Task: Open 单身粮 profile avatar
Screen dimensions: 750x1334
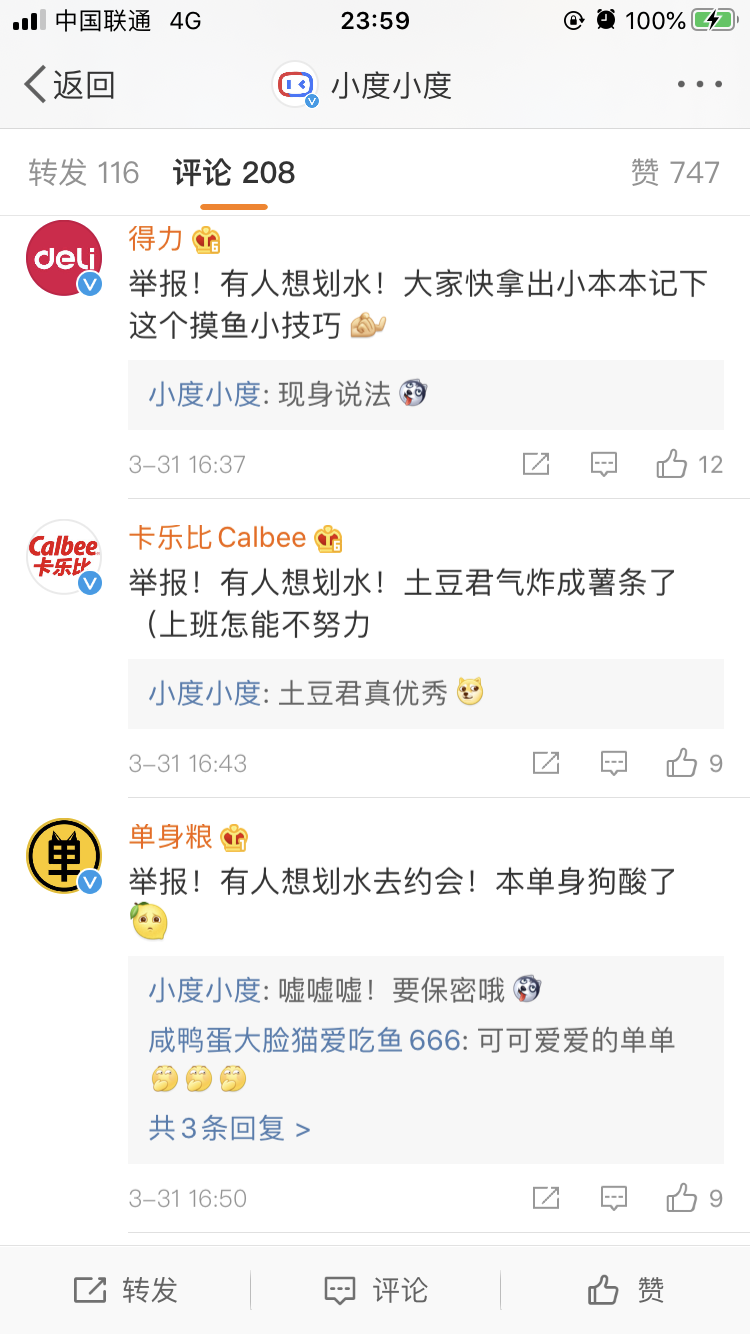Action: 64,856
